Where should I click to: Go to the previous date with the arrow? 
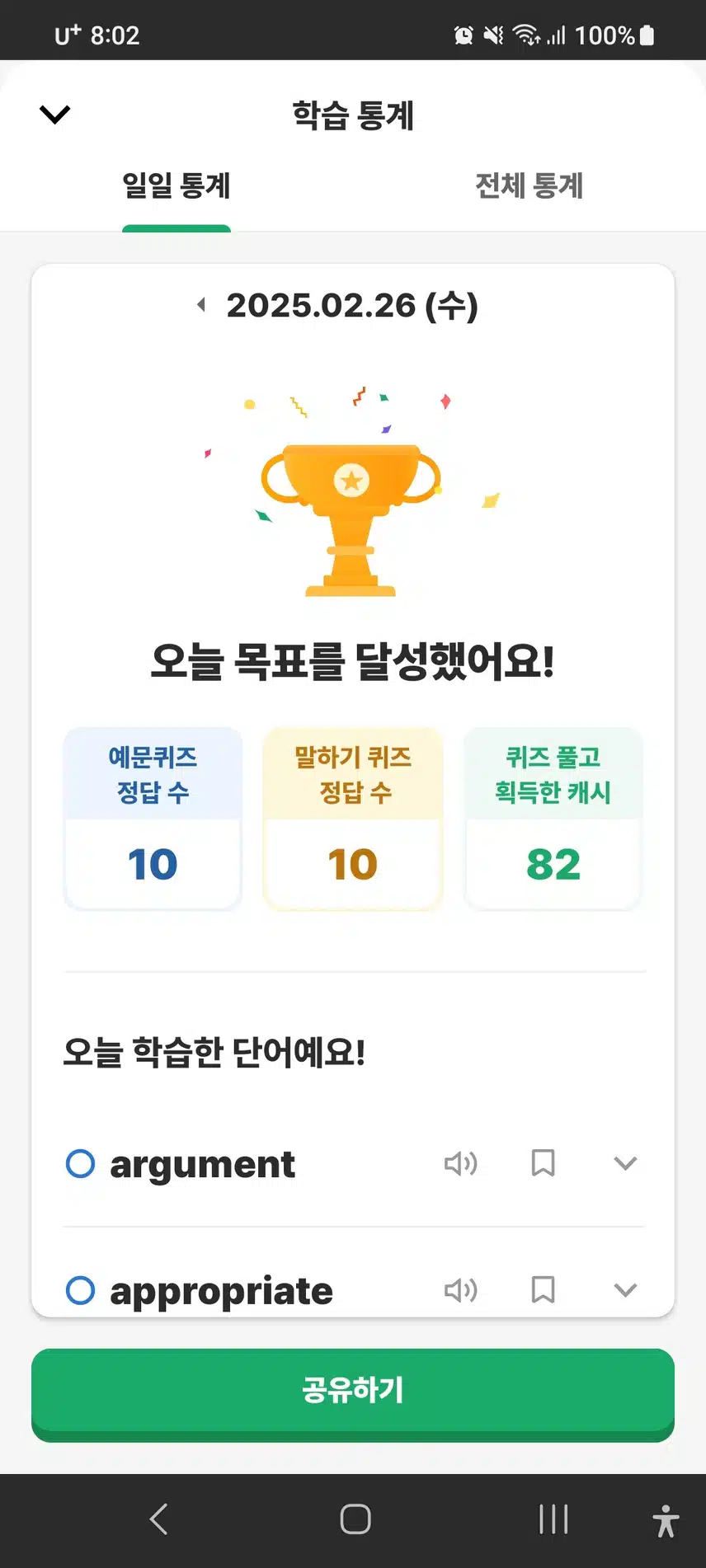(201, 306)
